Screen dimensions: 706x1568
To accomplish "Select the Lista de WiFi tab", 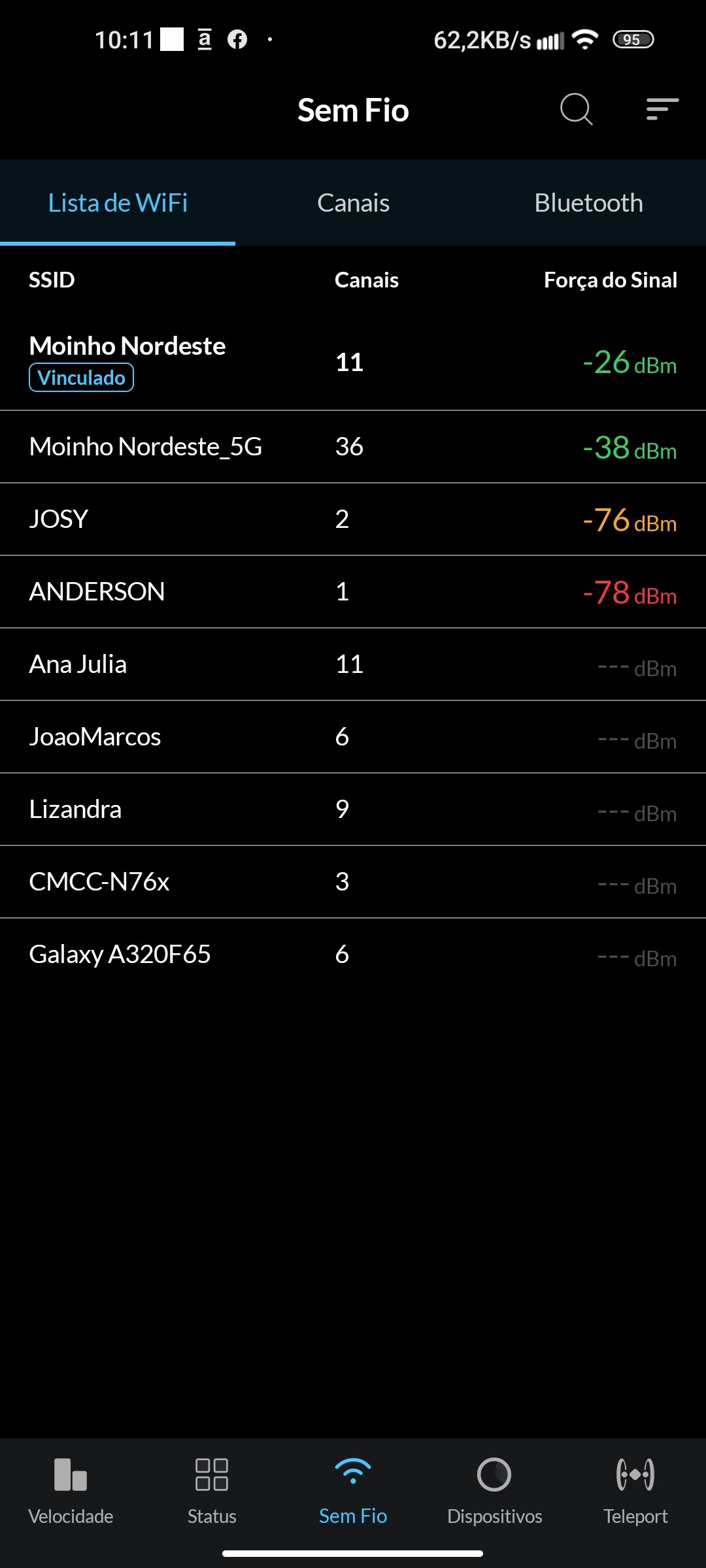I will coord(118,203).
